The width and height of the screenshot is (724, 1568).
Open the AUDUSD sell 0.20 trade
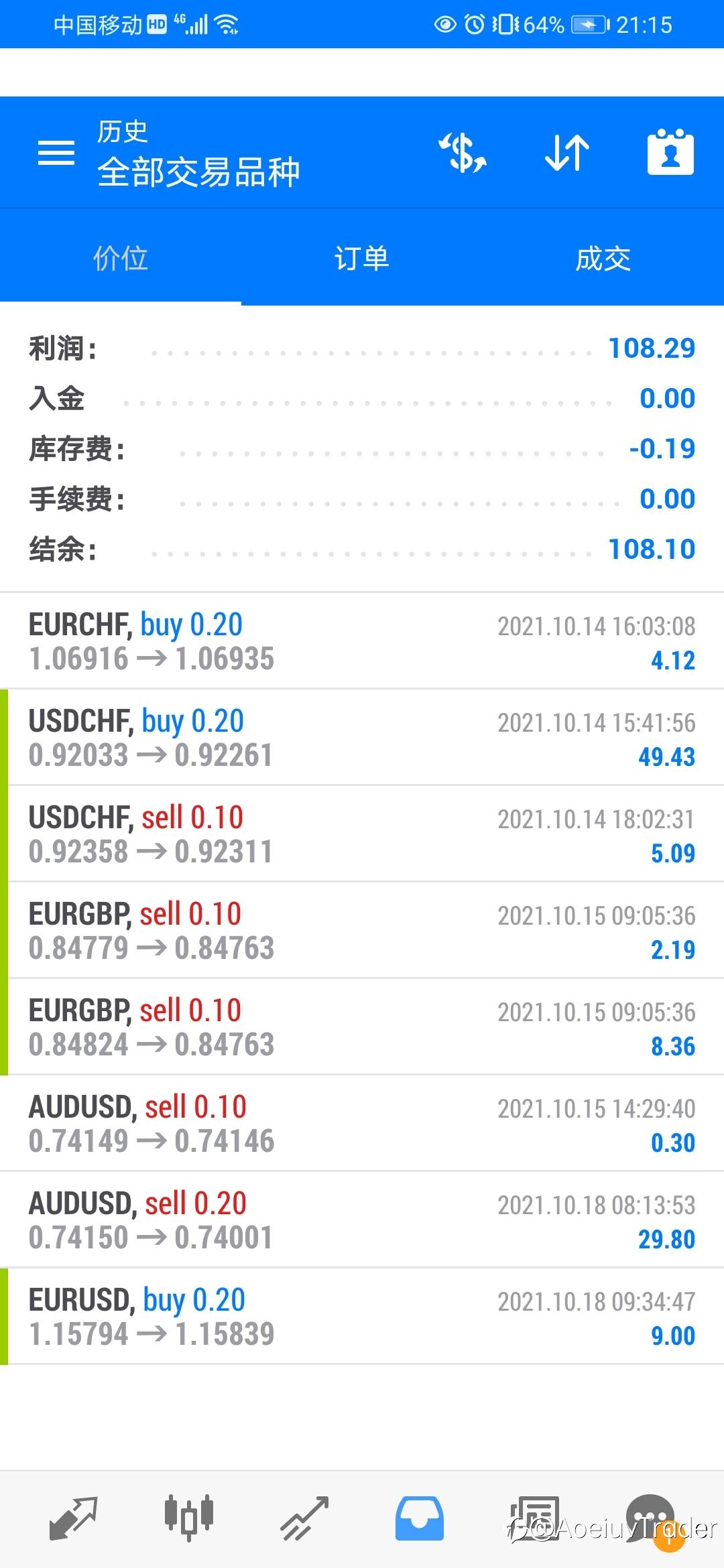click(x=362, y=1220)
